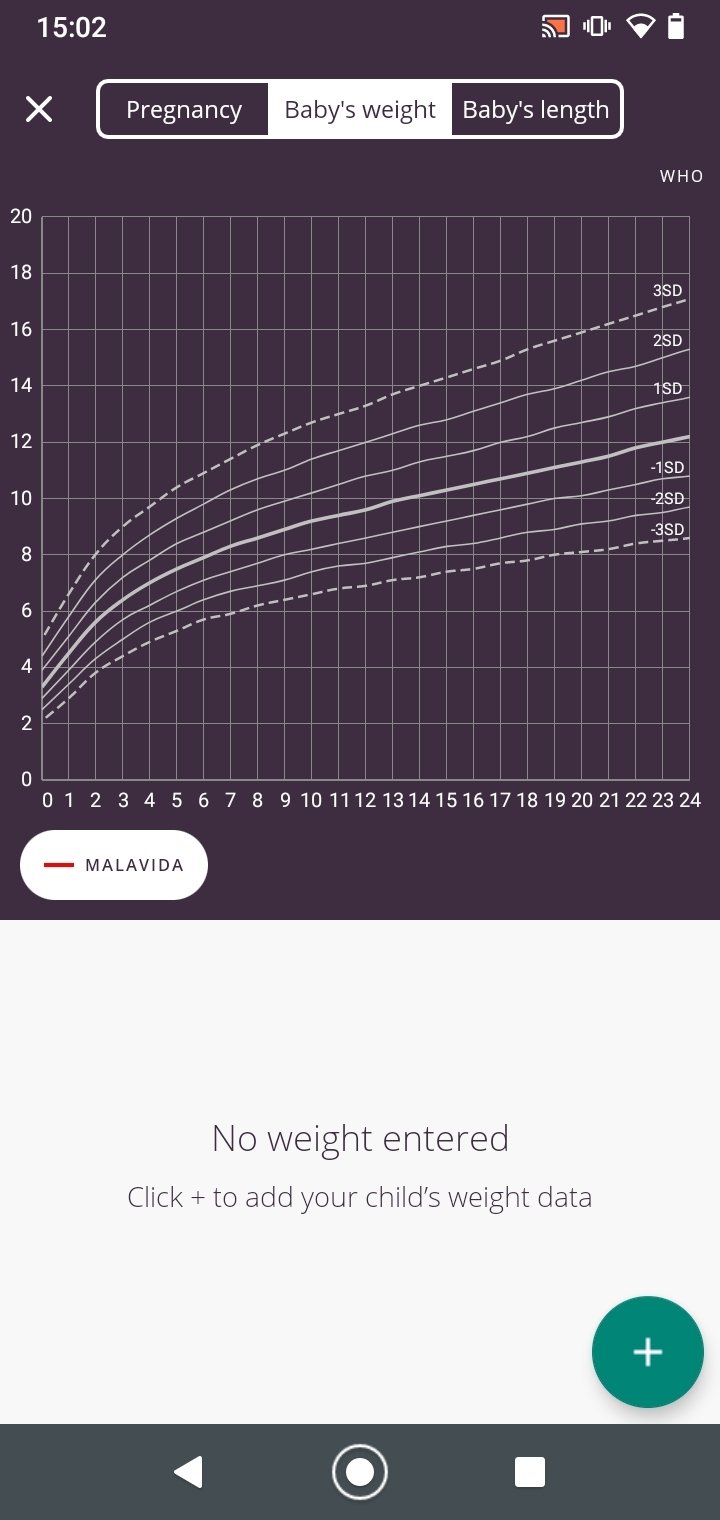Viewport: 720px width, 1520px height.
Task: Tap the Malavida child chip
Action: [114, 865]
